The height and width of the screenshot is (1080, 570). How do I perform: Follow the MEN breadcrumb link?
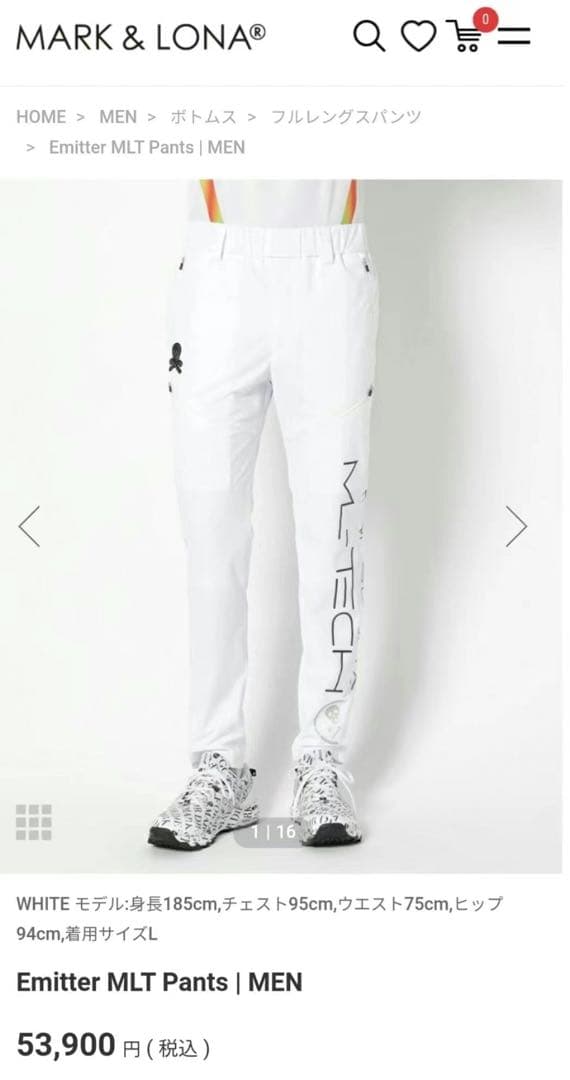118,117
